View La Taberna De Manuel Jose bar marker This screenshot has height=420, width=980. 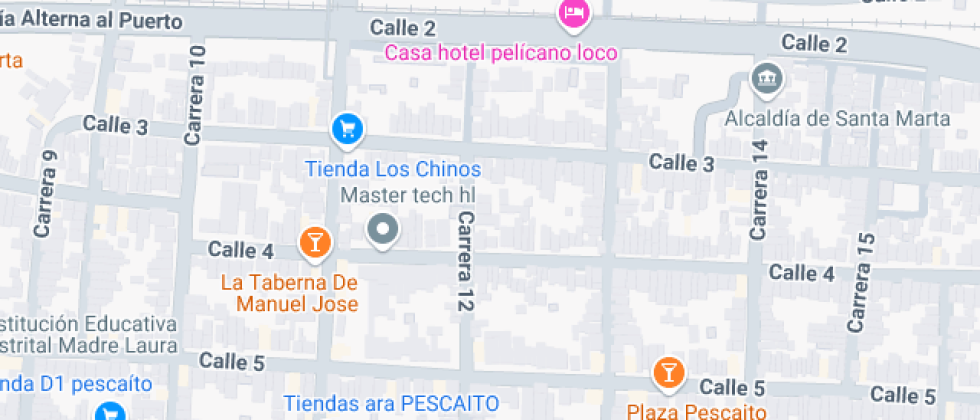pyautogui.click(x=314, y=241)
